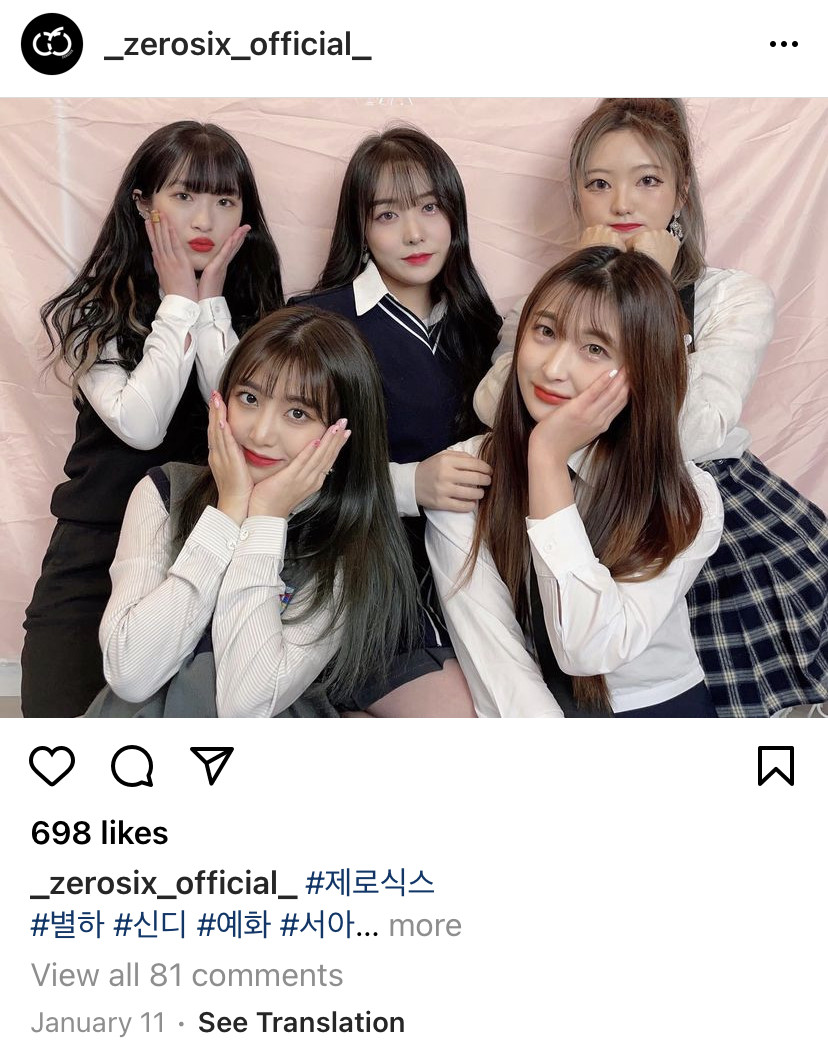The width and height of the screenshot is (828, 1050).
Task: View who liked via 698 likes
Action: [99, 833]
